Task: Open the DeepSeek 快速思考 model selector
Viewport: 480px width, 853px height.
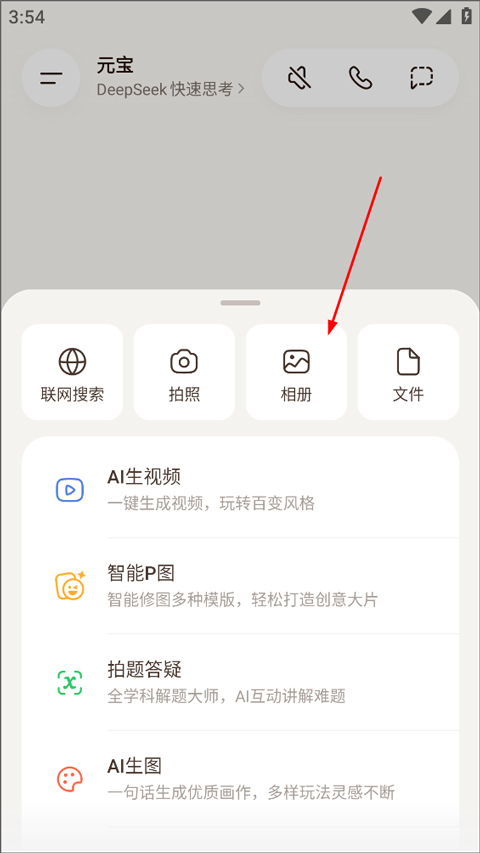Action: pyautogui.click(x=170, y=89)
